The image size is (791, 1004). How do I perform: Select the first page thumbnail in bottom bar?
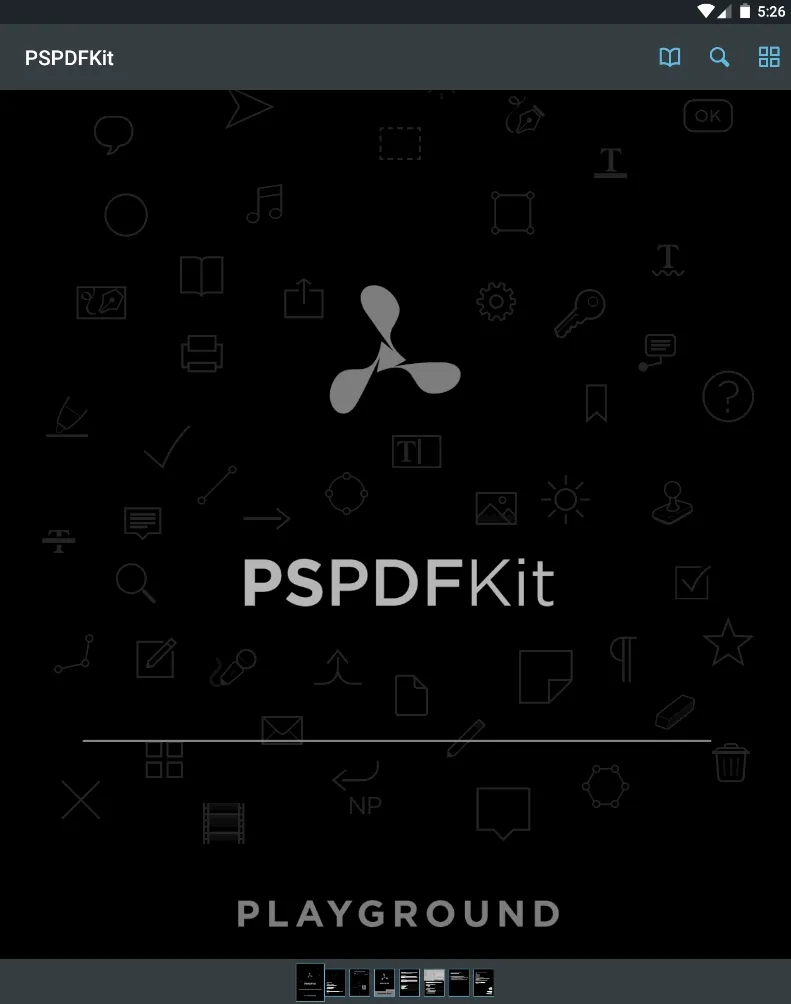310,982
